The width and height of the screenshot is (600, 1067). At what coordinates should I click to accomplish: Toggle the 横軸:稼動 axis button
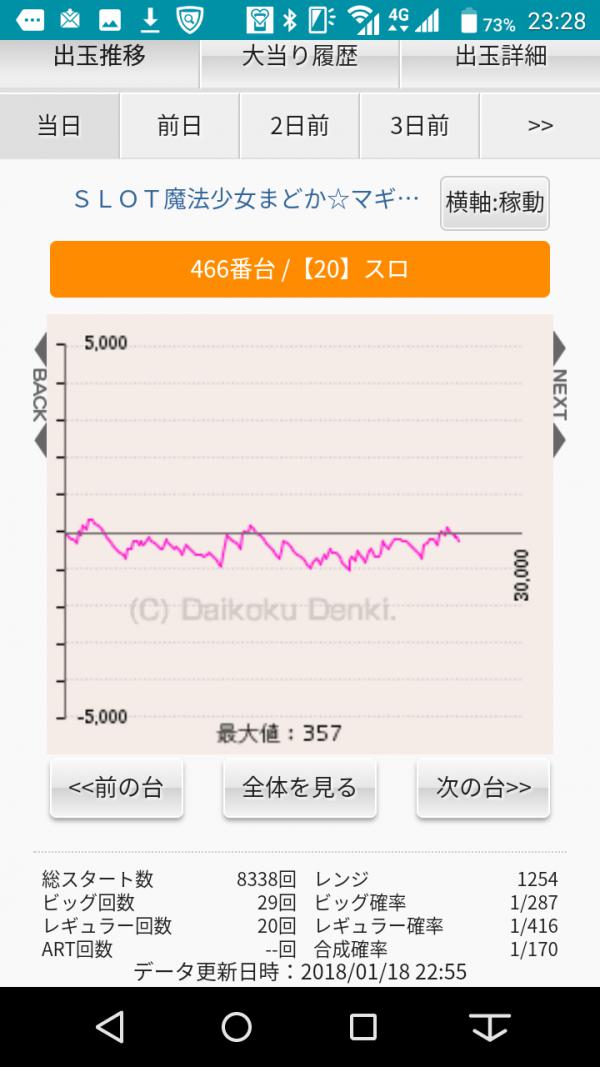pos(495,203)
